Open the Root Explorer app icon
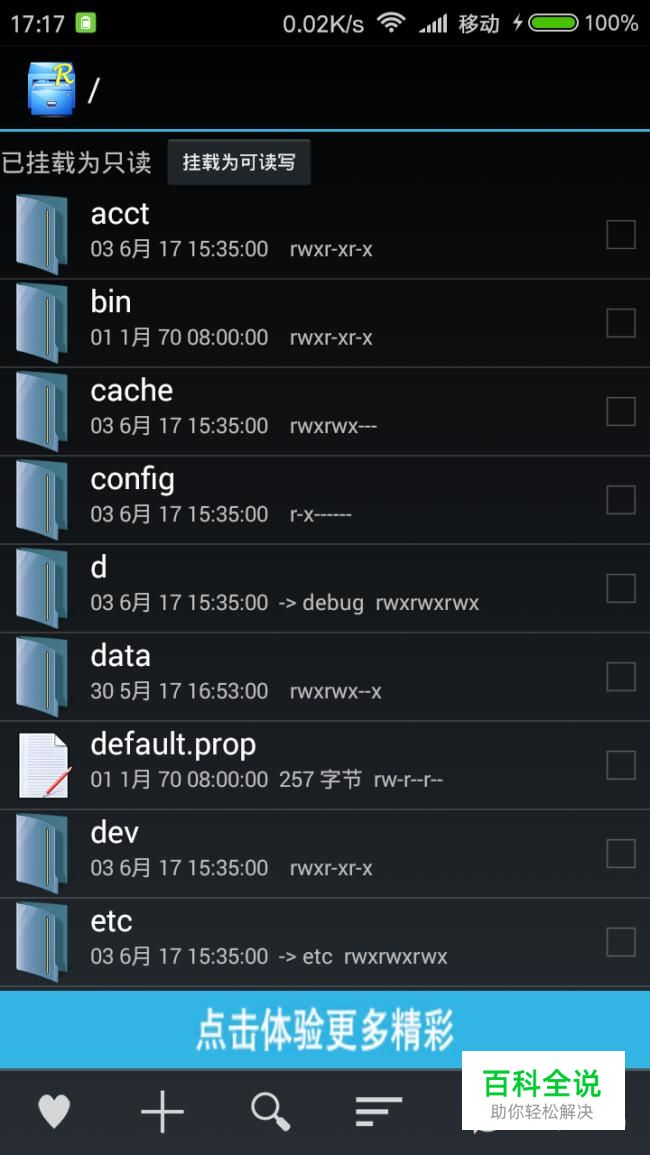Screen dimensions: 650x1155 [x=51, y=88]
